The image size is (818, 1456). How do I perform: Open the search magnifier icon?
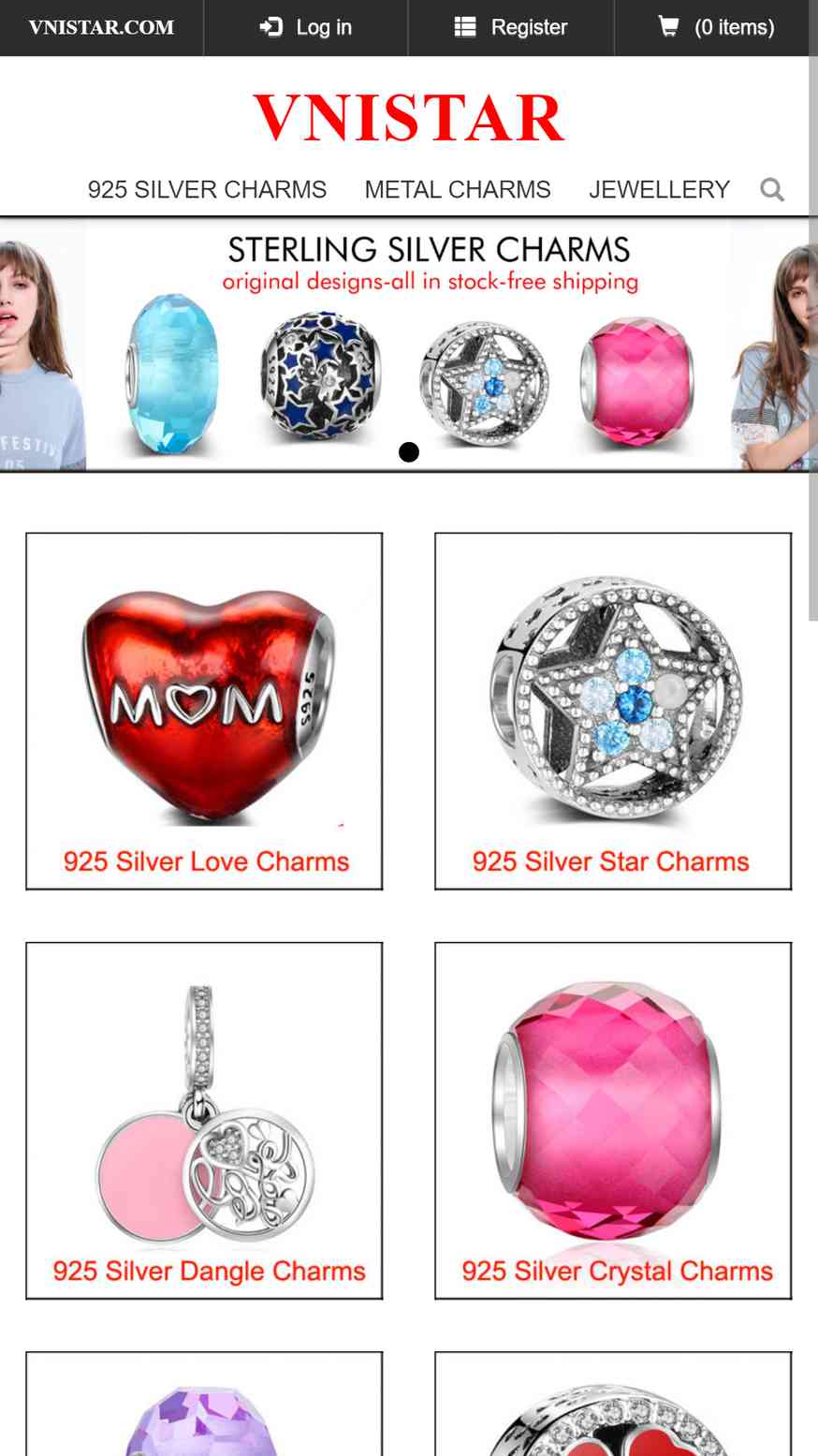pyautogui.click(x=772, y=190)
